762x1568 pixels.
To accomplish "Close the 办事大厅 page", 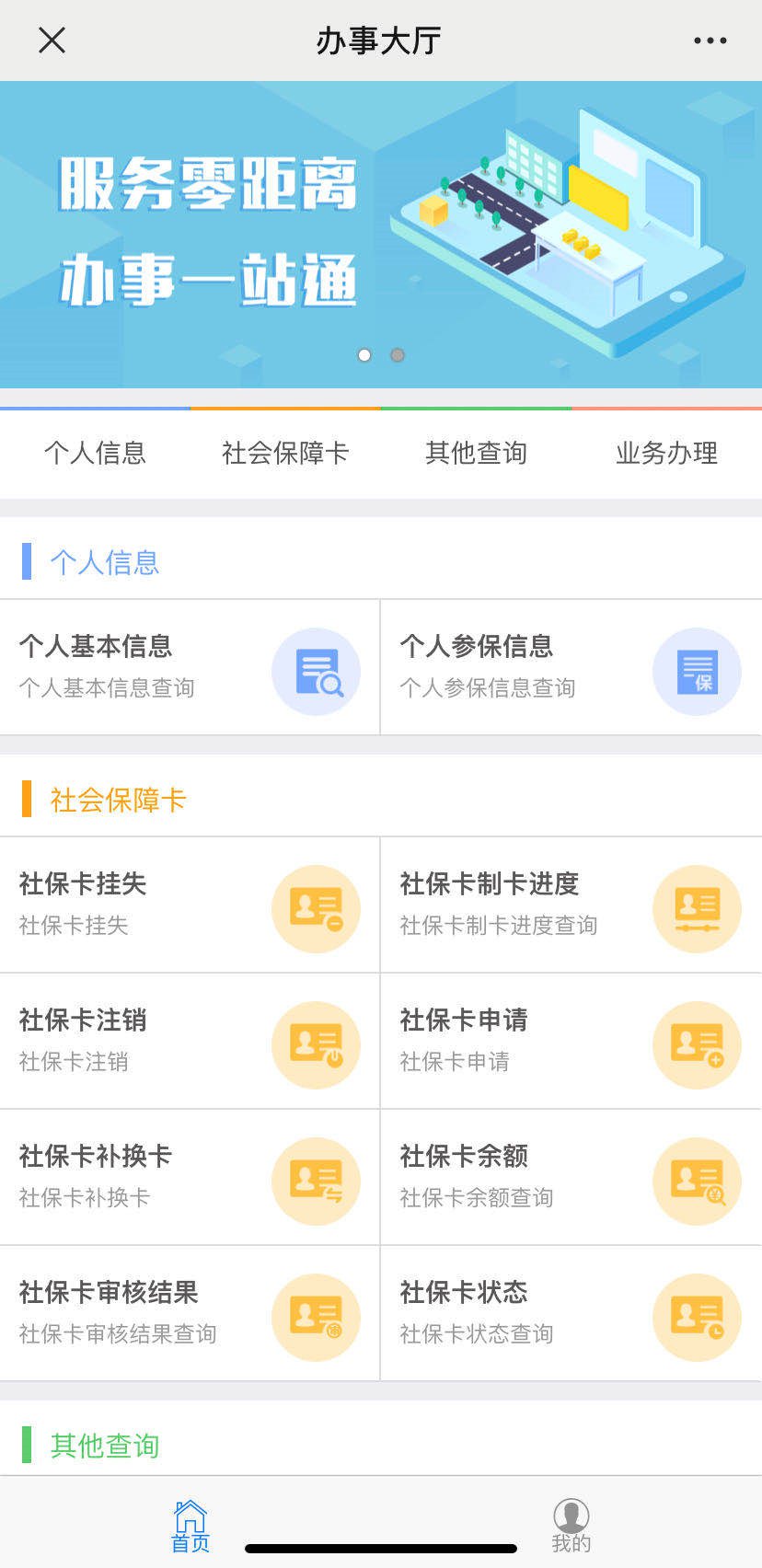I will point(52,40).
